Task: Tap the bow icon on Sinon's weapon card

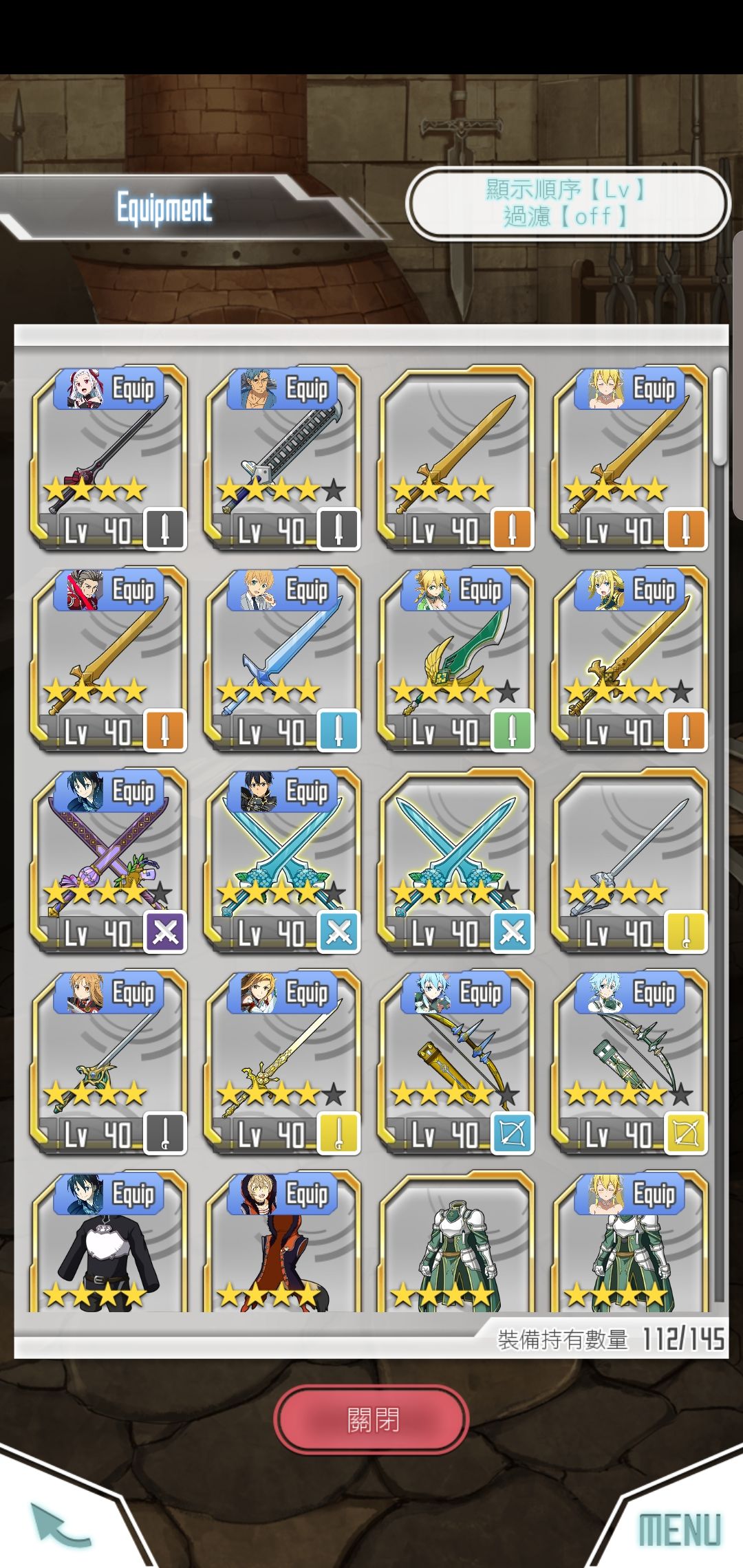Action: [x=513, y=1135]
